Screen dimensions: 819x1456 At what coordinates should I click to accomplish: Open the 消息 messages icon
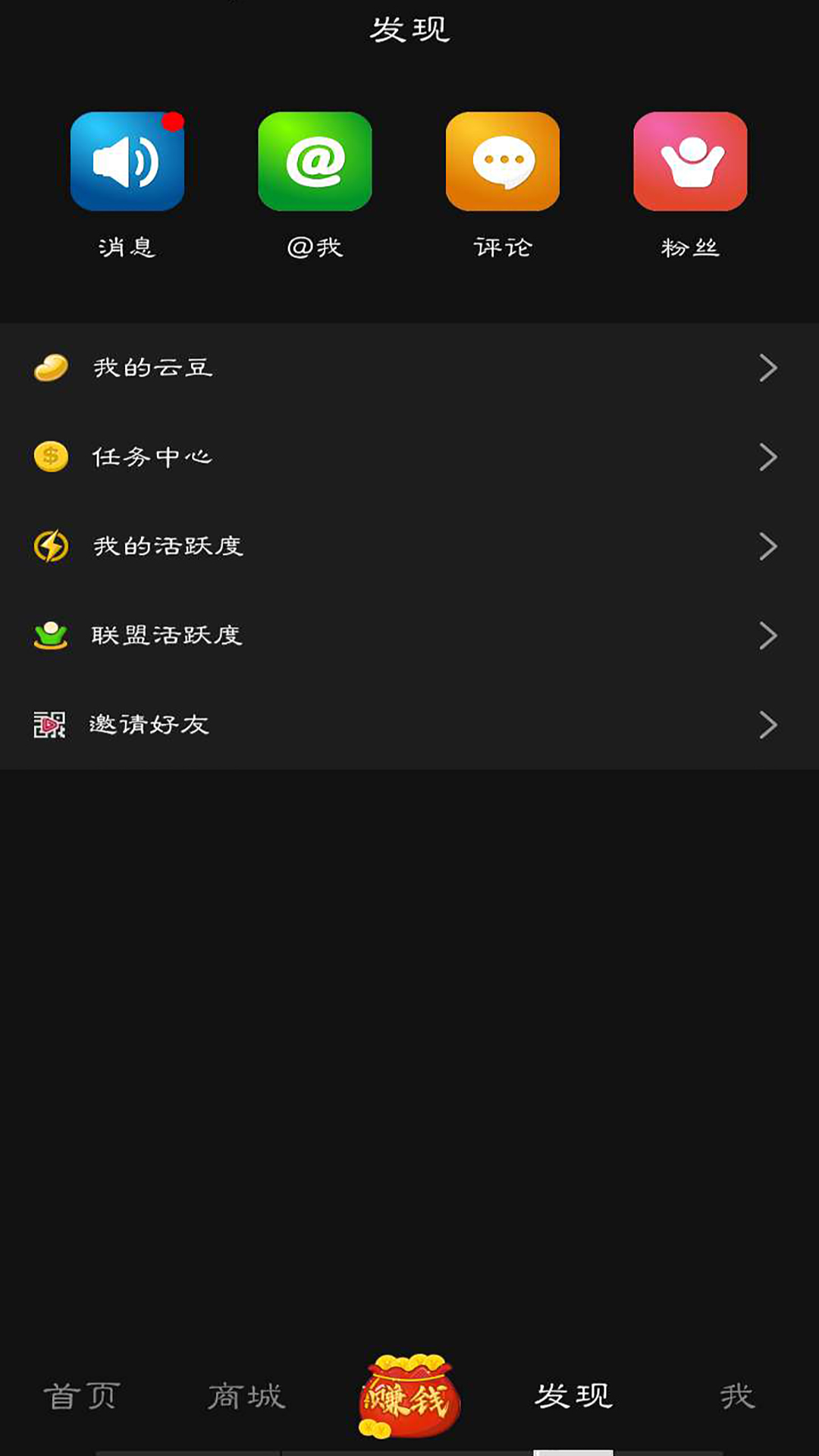pyautogui.click(x=127, y=162)
